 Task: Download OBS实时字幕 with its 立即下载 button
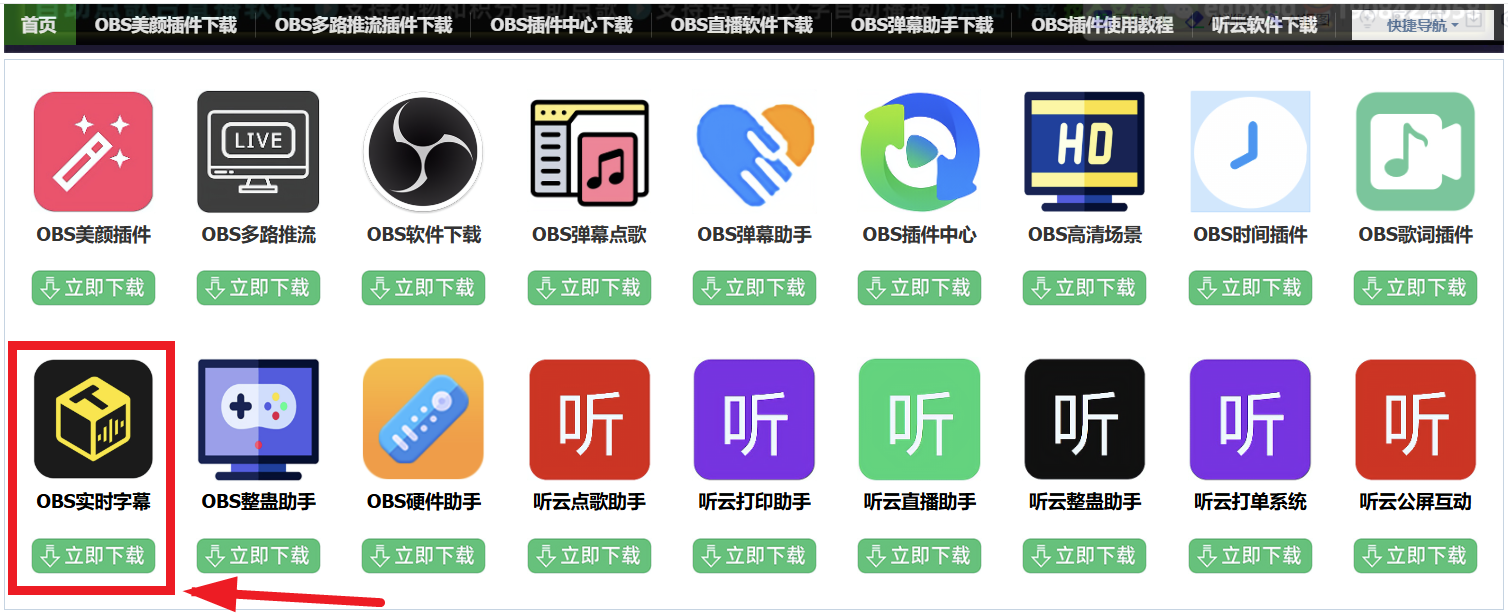[x=93, y=555]
